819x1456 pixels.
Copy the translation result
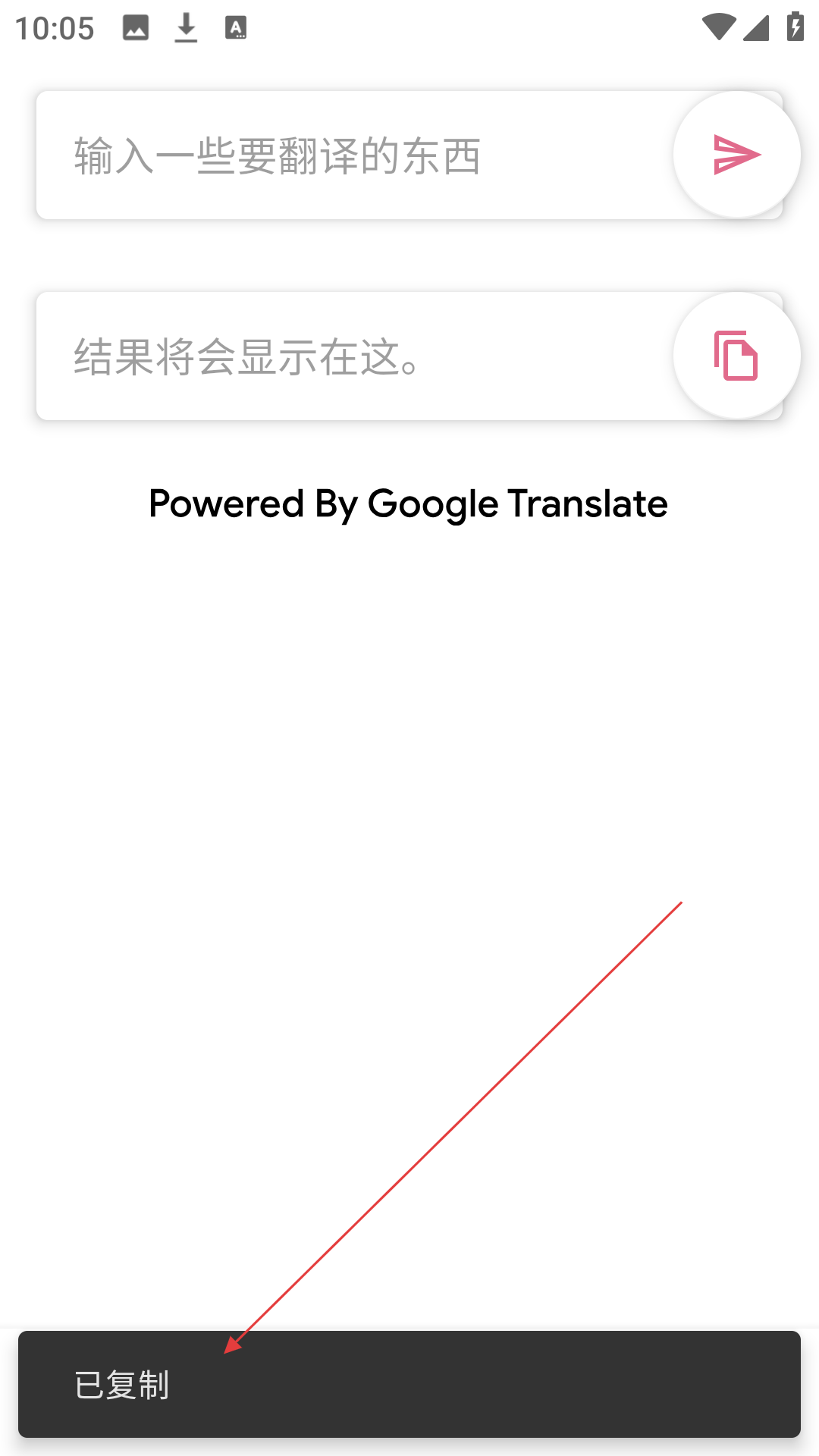736,355
